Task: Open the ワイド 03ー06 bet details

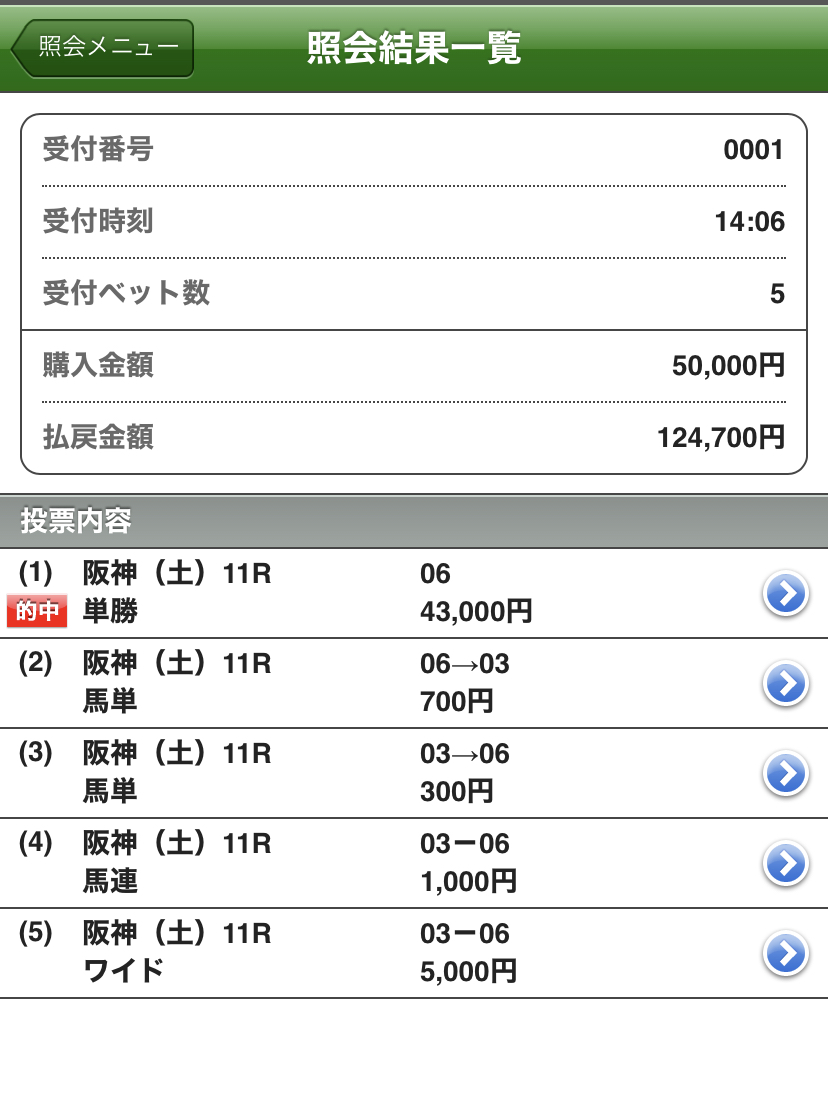Action: [x=786, y=954]
